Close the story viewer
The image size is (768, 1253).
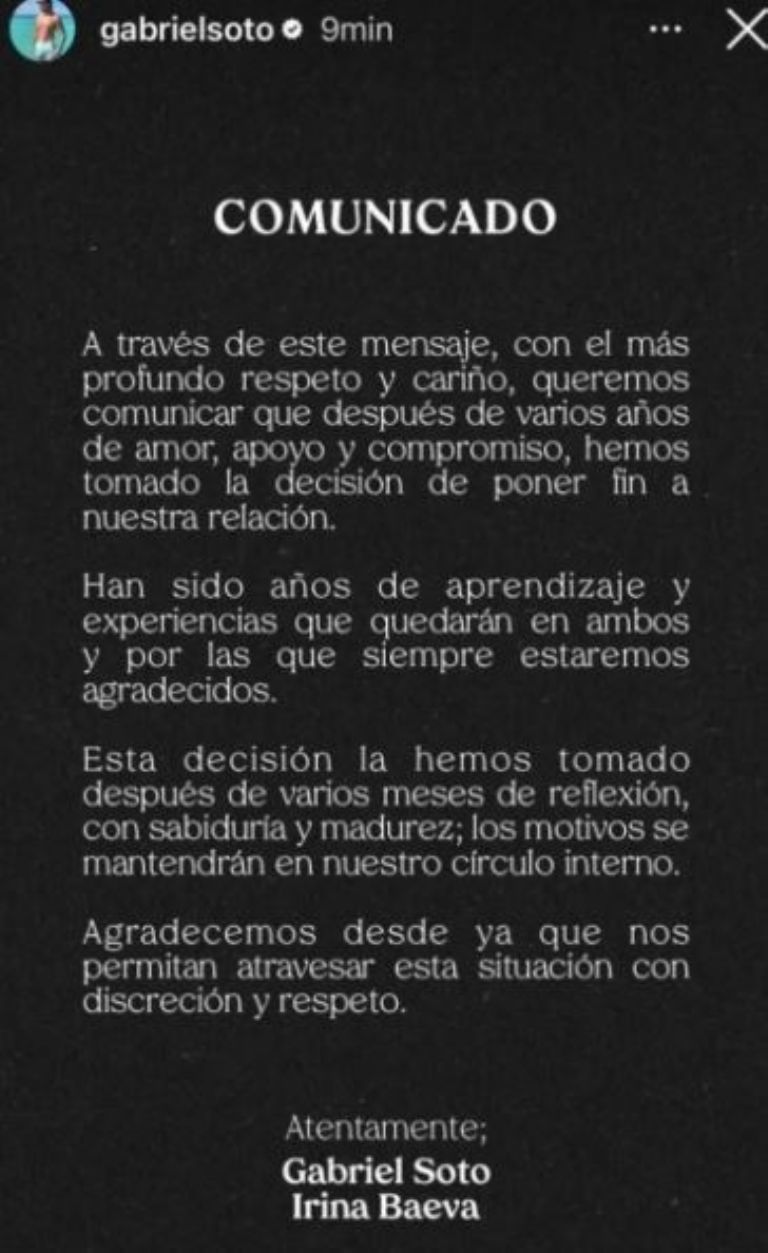click(745, 30)
